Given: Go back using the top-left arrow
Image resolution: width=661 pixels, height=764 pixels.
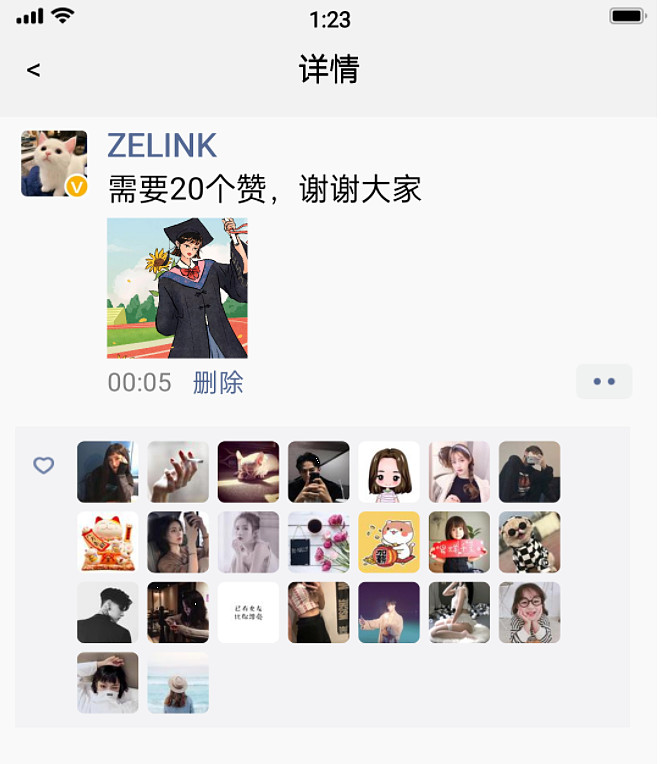Looking at the screenshot, I should point(34,70).
